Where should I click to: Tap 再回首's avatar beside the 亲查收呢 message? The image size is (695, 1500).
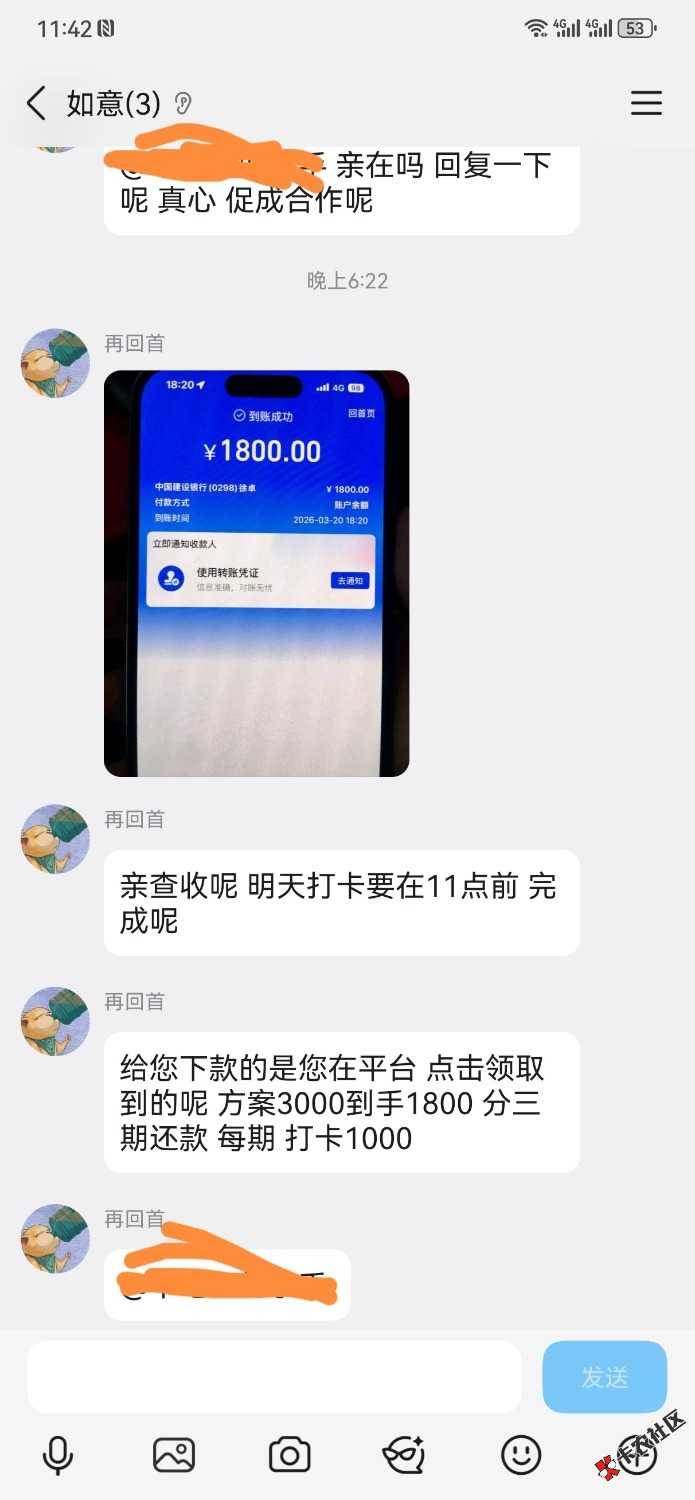tap(55, 839)
